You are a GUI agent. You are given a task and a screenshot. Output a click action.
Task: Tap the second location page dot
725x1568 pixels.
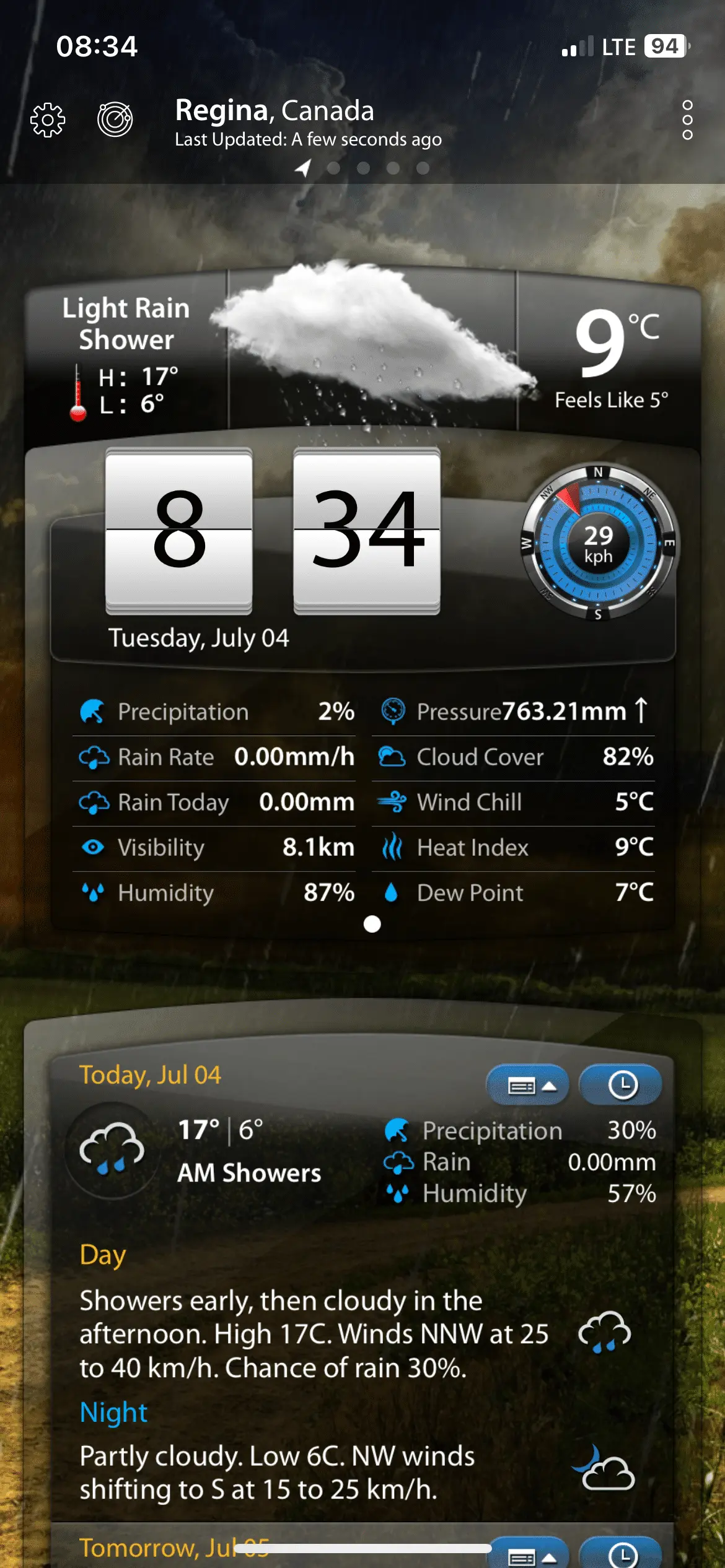pos(334,168)
